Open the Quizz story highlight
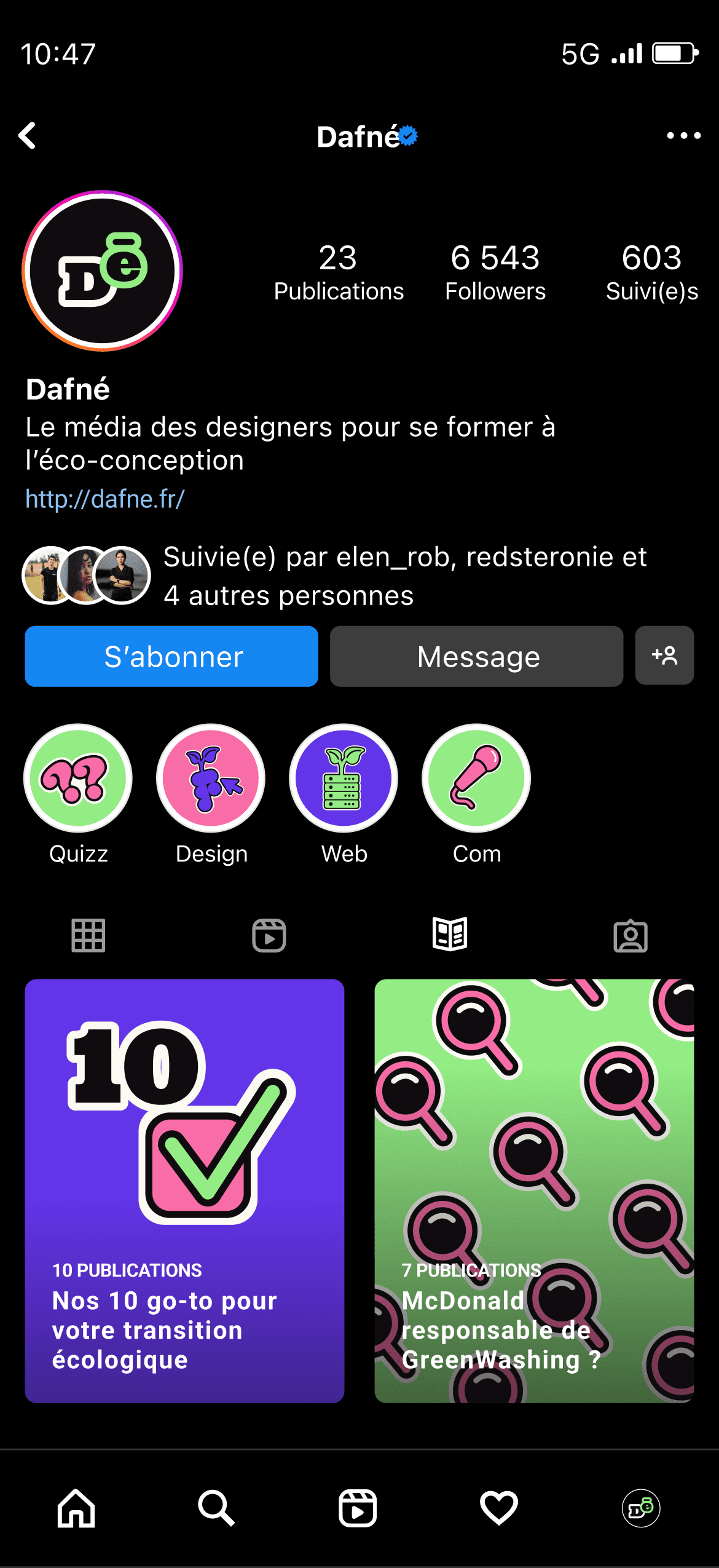 pos(78,778)
